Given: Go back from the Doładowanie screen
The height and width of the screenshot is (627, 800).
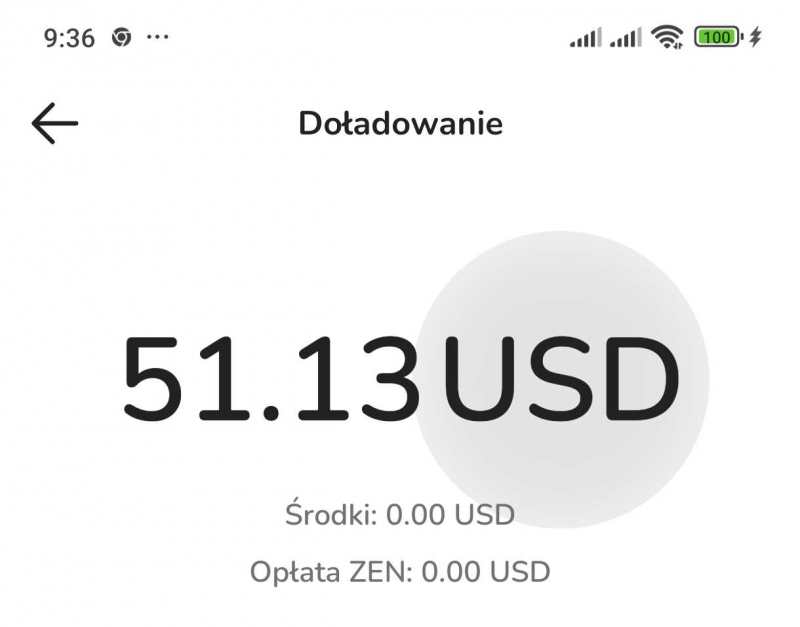Looking at the screenshot, I should coord(54,124).
